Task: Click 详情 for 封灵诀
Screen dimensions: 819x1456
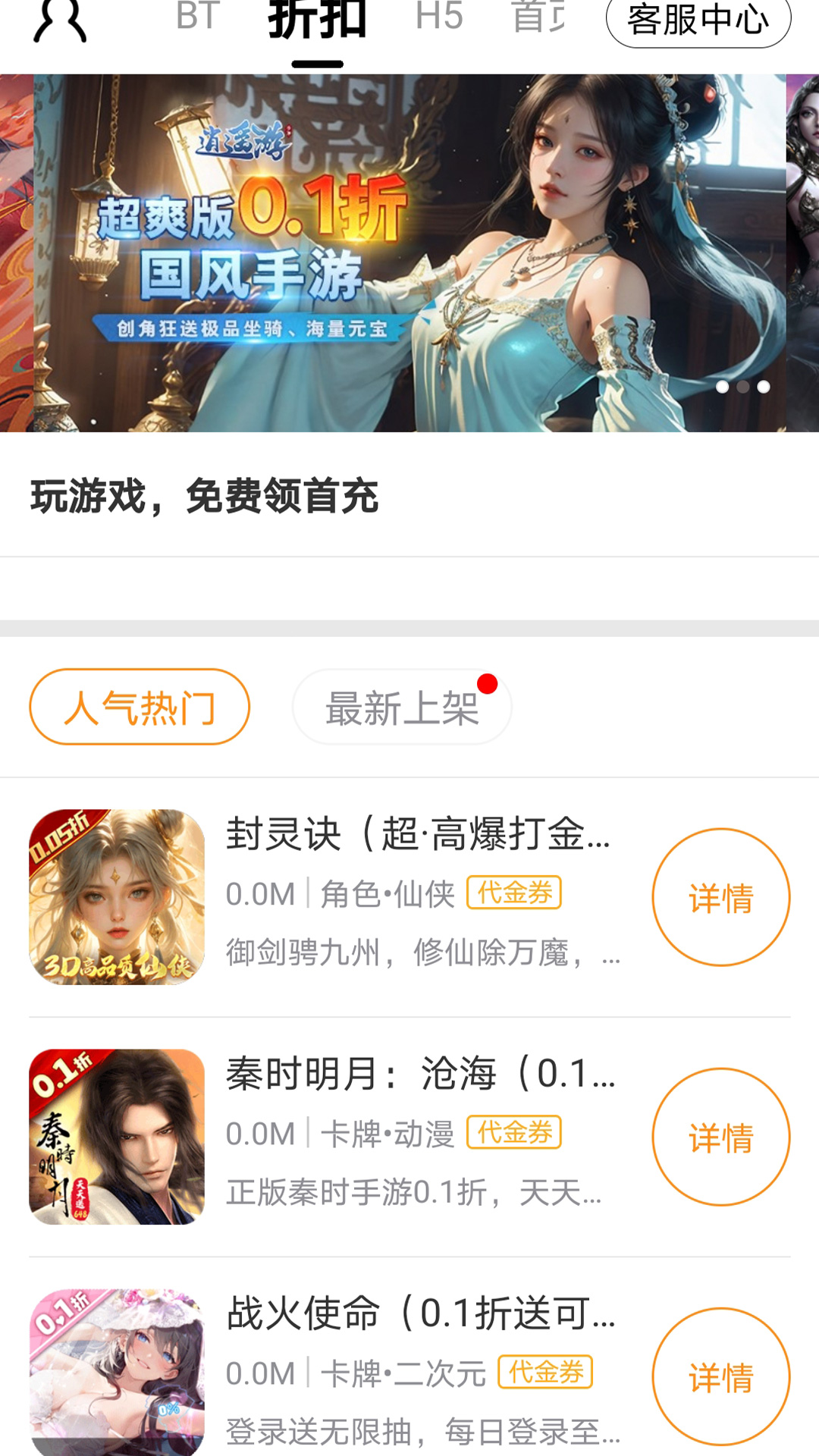Action: point(720,899)
